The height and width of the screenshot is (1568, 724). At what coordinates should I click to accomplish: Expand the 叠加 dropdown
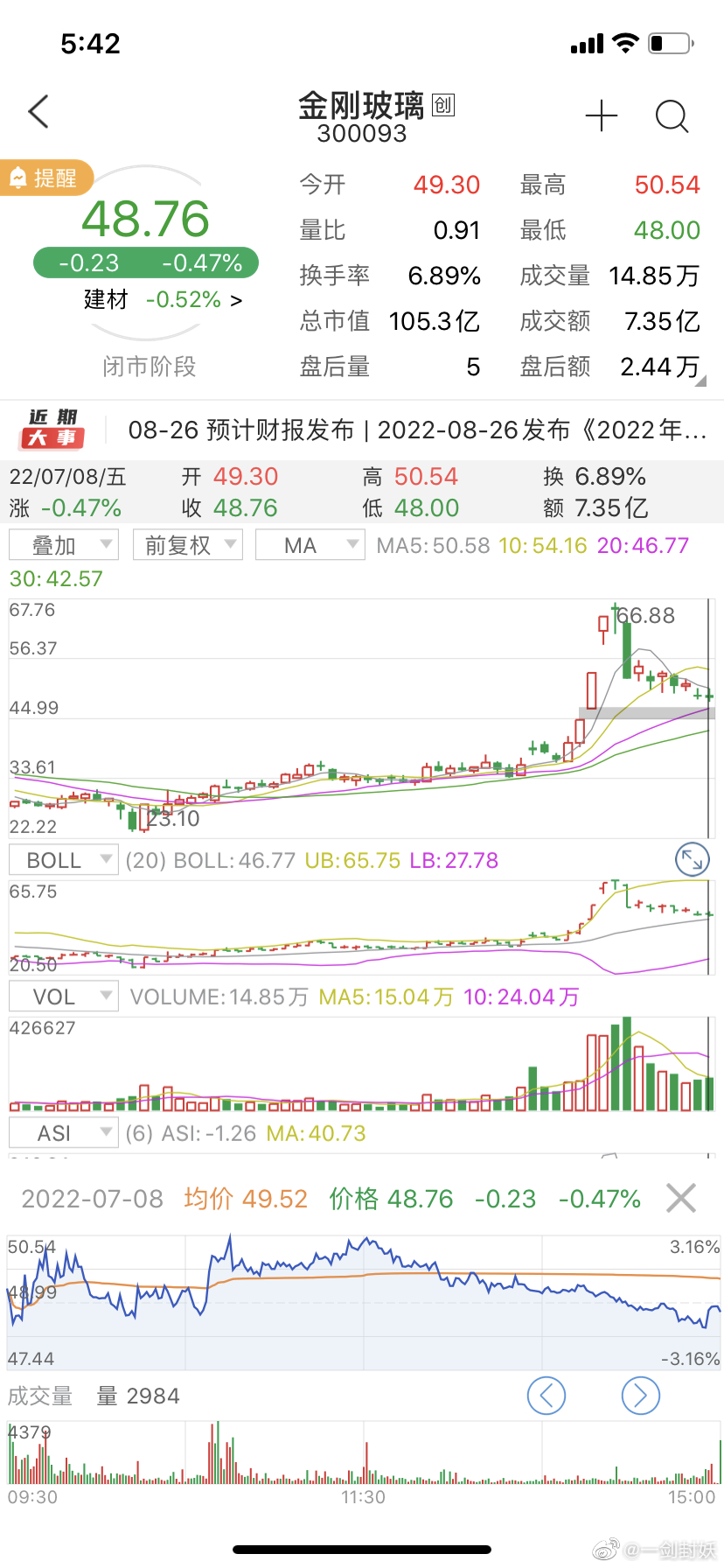(63, 545)
